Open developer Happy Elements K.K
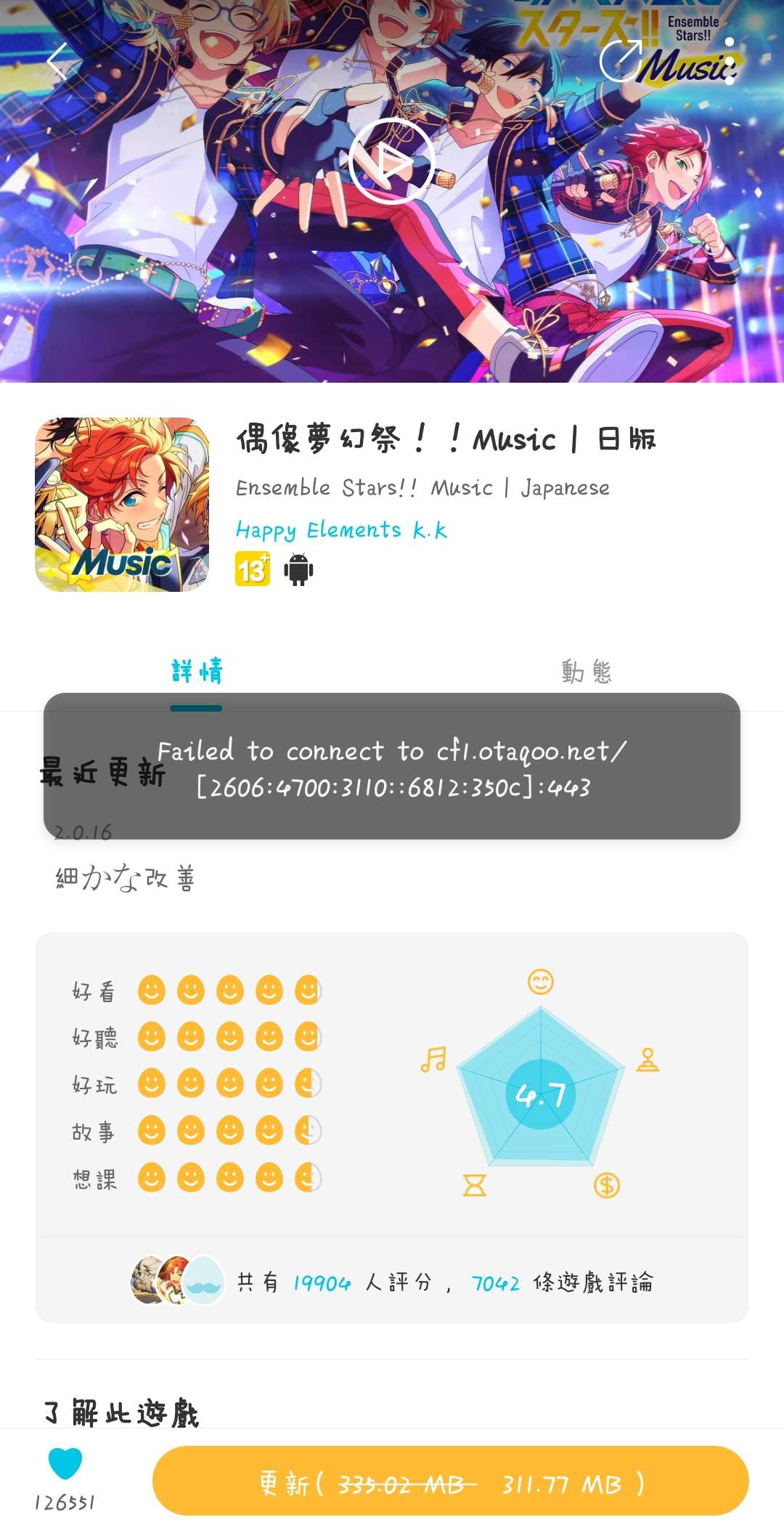This screenshot has width=784, height=1533. (341, 530)
